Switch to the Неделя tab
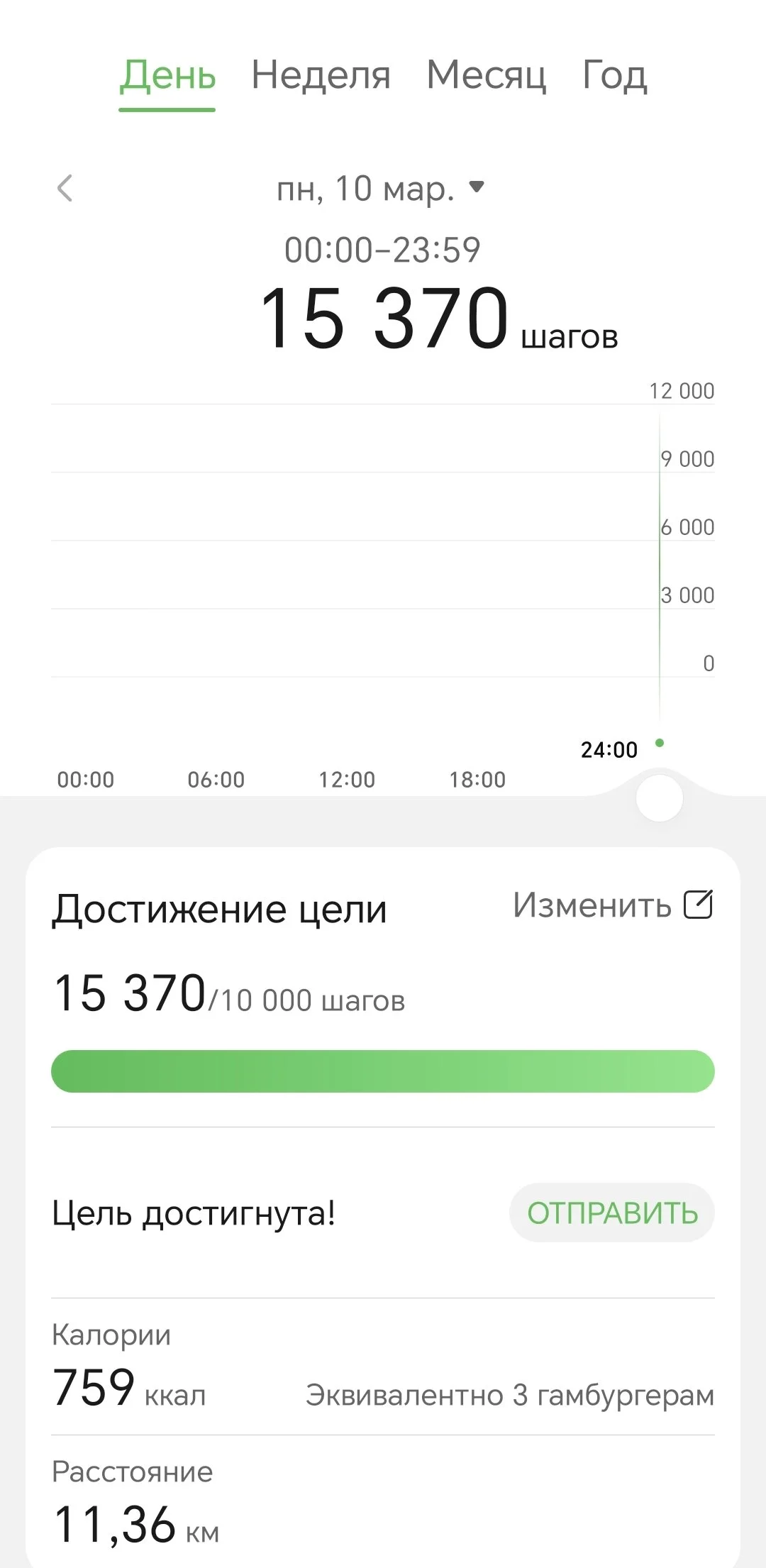The image size is (766, 1568). [321, 76]
